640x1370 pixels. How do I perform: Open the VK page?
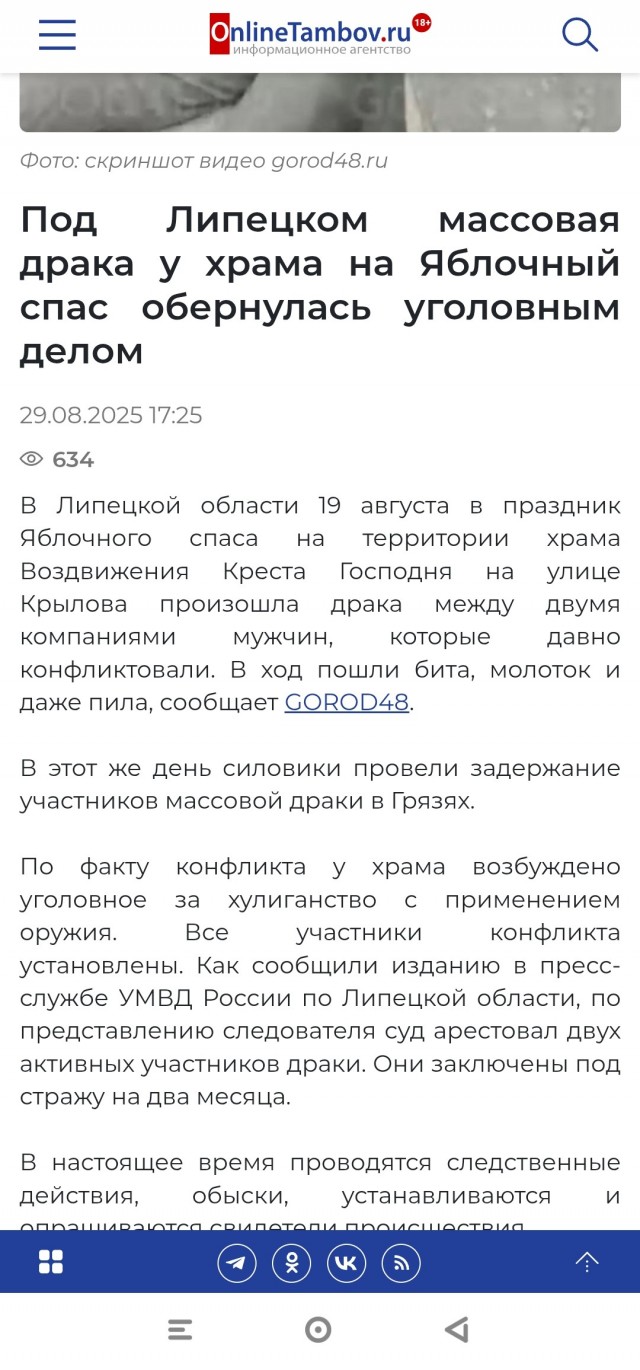click(x=346, y=1263)
